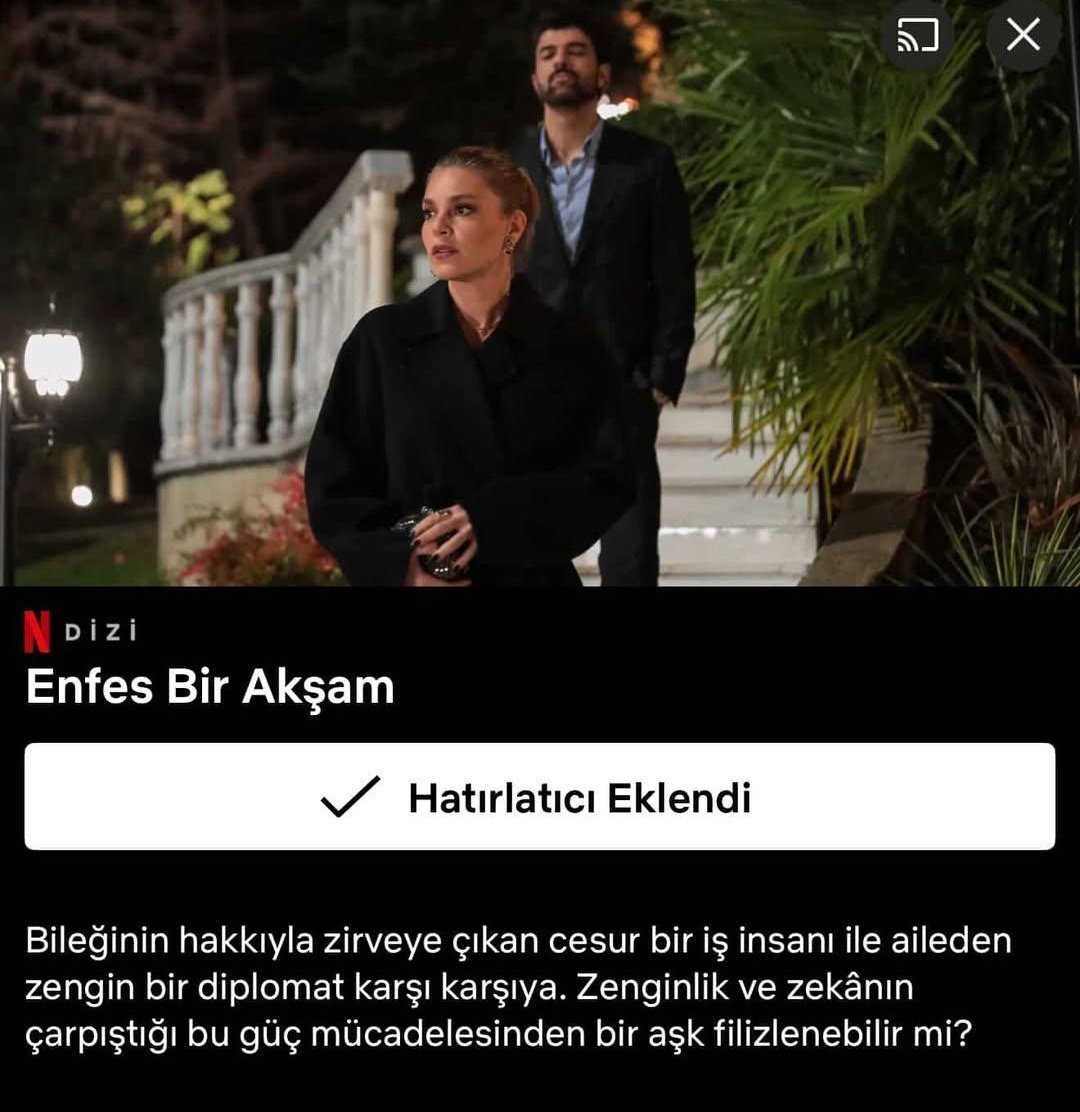Cast the show to another device
This screenshot has height=1112, width=1080.
tap(918, 35)
